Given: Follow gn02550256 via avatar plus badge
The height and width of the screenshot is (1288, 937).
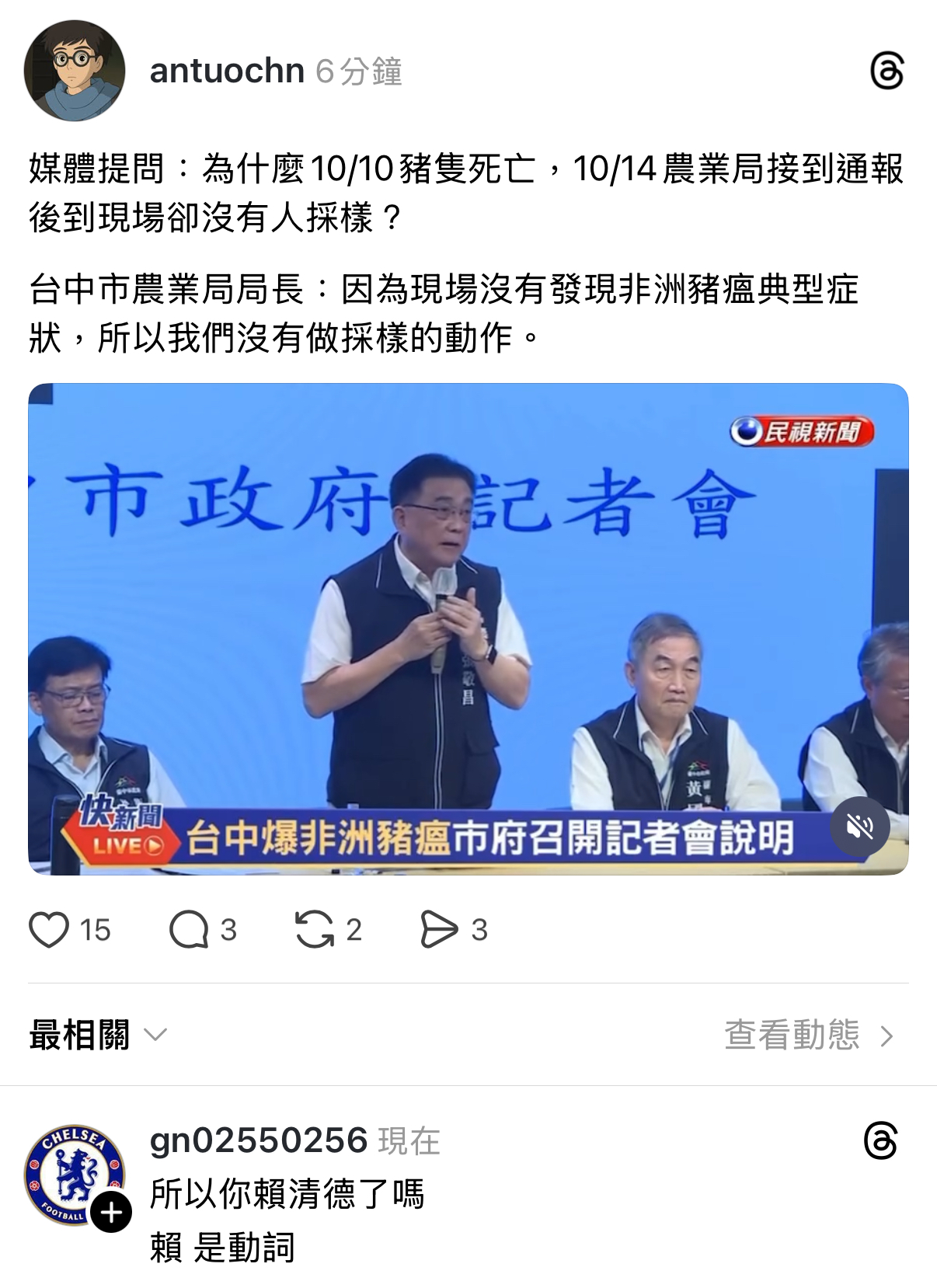Looking at the screenshot, I should (x=111, y=1212).
